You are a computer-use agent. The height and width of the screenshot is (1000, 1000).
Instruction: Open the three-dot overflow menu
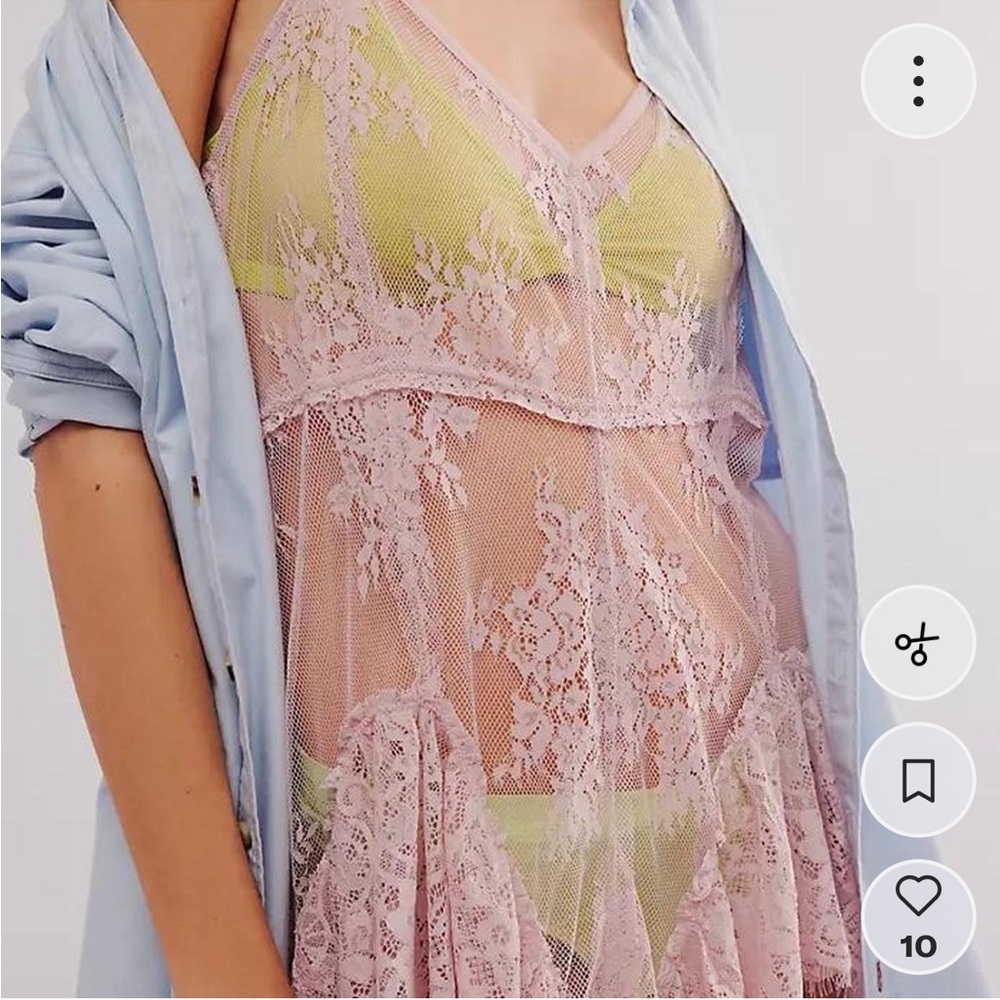click(918, 81)
